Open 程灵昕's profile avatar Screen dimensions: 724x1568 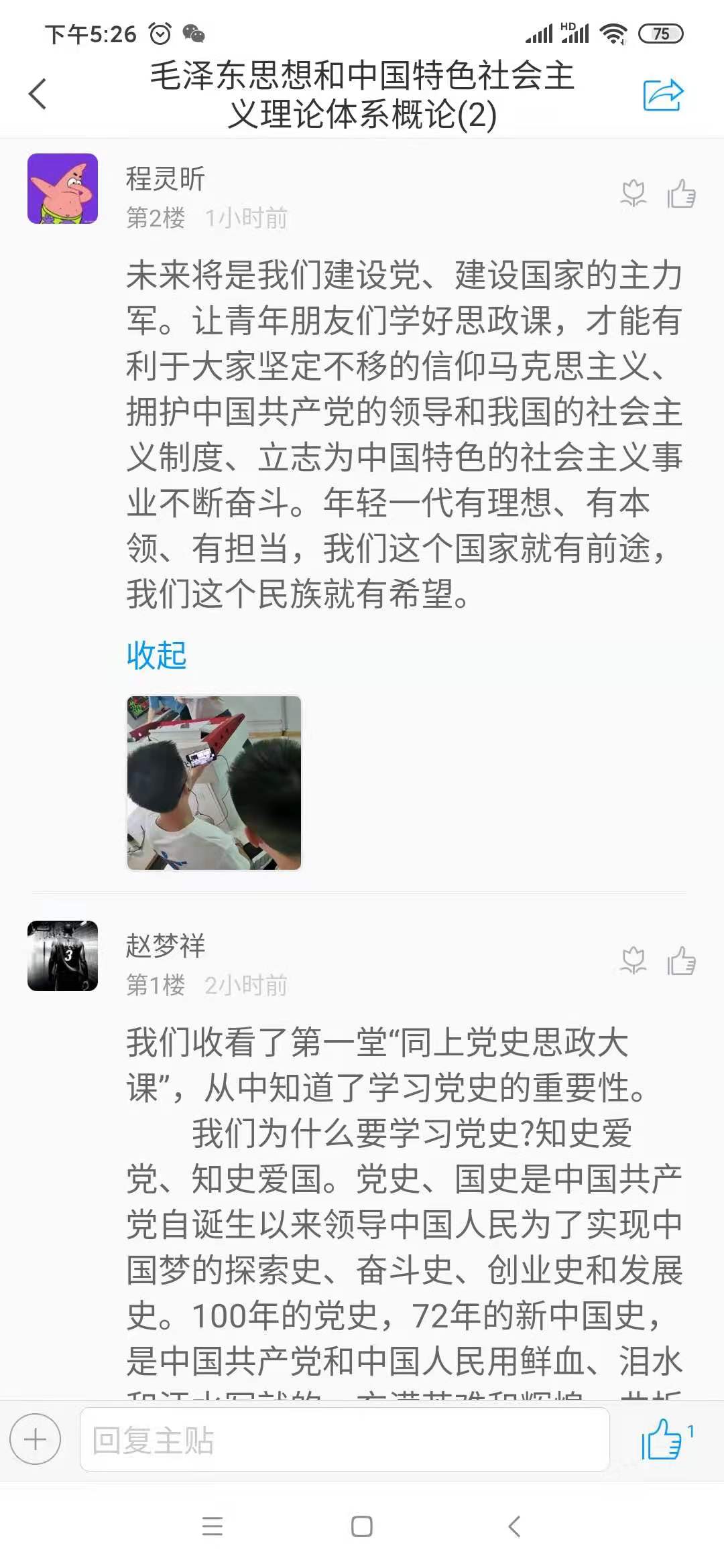pos(62,189)
